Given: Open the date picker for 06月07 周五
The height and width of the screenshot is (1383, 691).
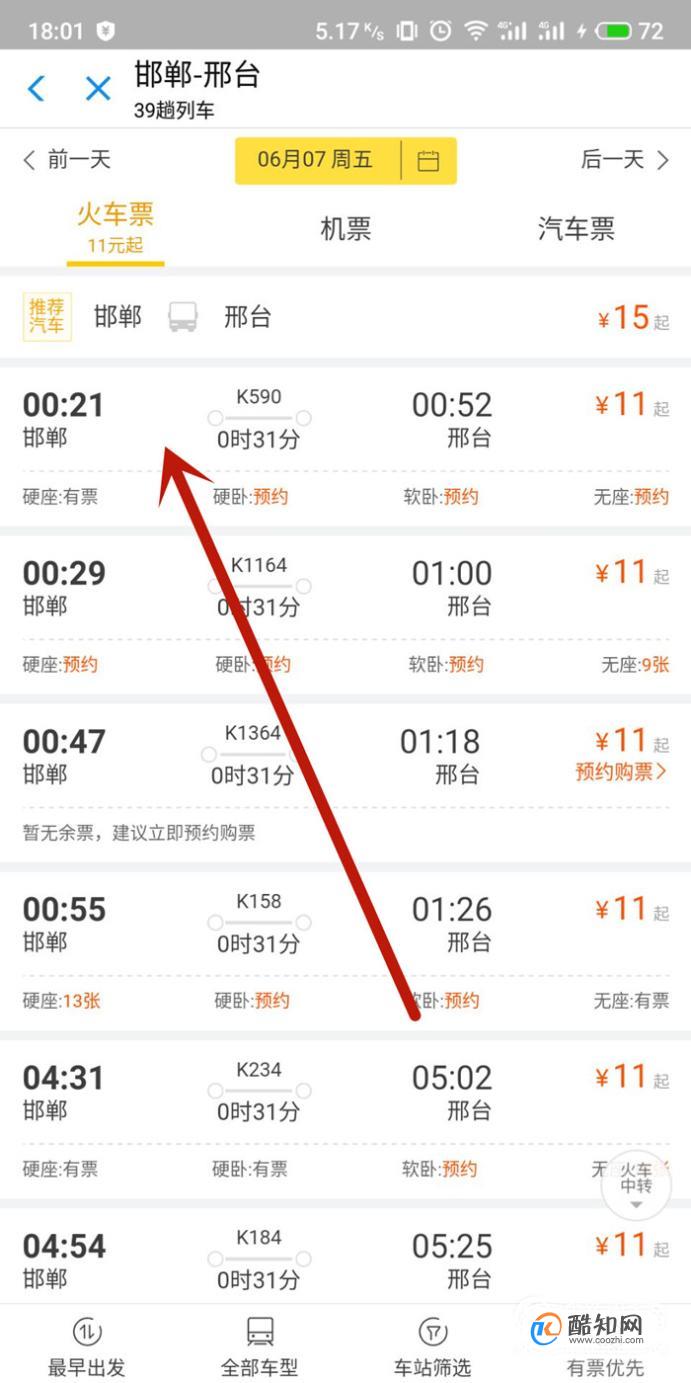Looking at the screenshot, I should pyautogui.click(x=346, y=160).
